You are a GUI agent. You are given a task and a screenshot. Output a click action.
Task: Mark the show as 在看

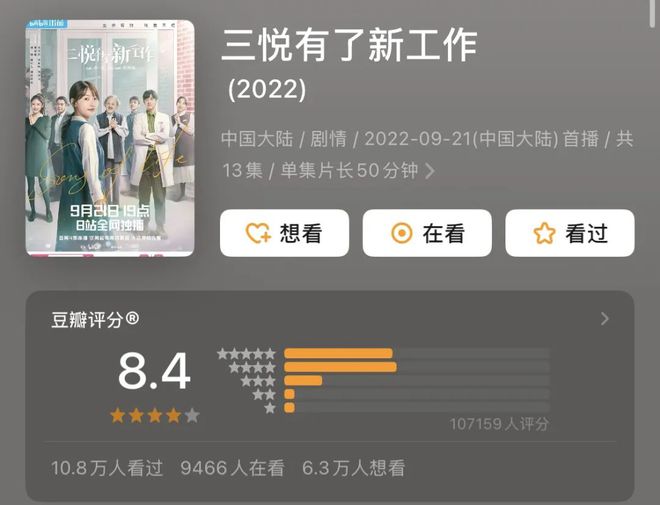(427, 233)
